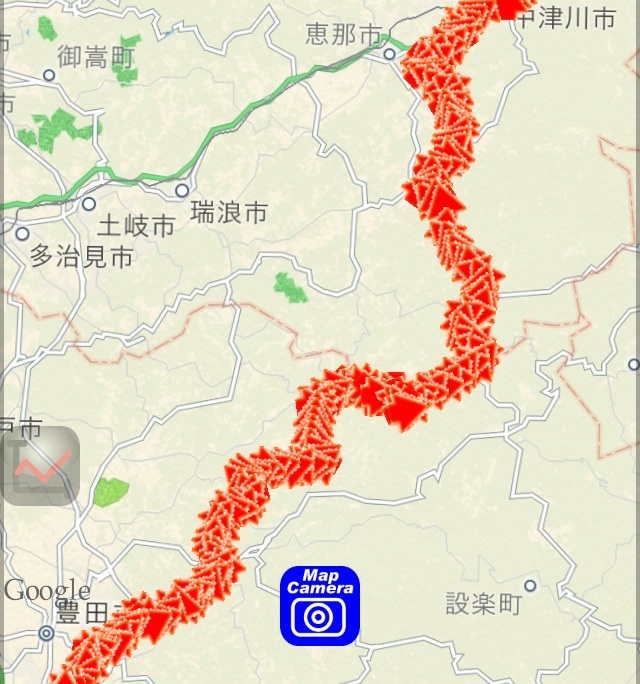Open the Map Camera button

319,606
